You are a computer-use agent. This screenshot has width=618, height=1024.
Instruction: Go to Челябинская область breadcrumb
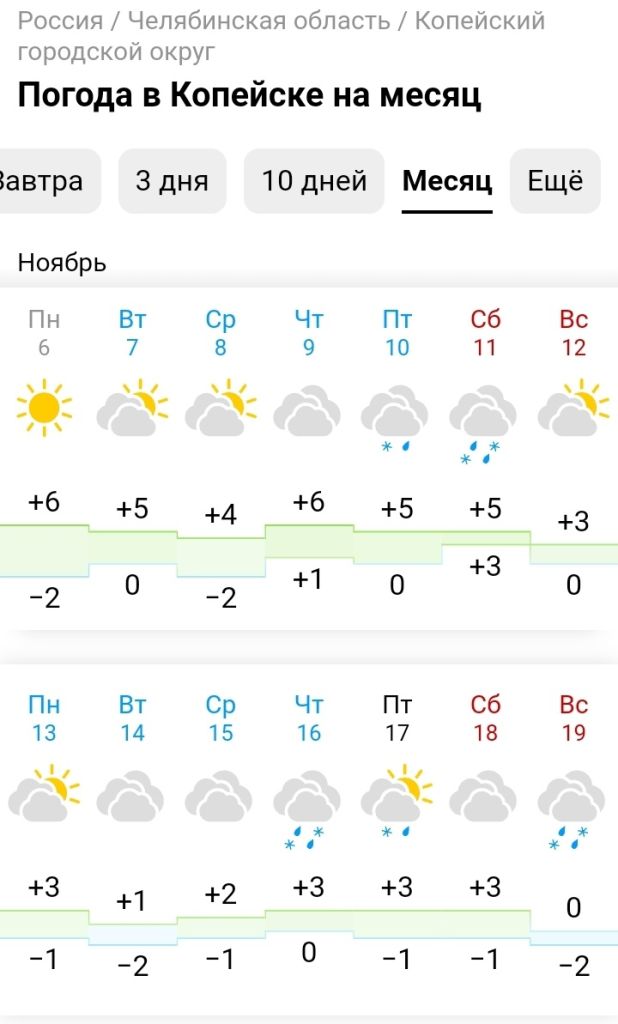pos(259,20)
